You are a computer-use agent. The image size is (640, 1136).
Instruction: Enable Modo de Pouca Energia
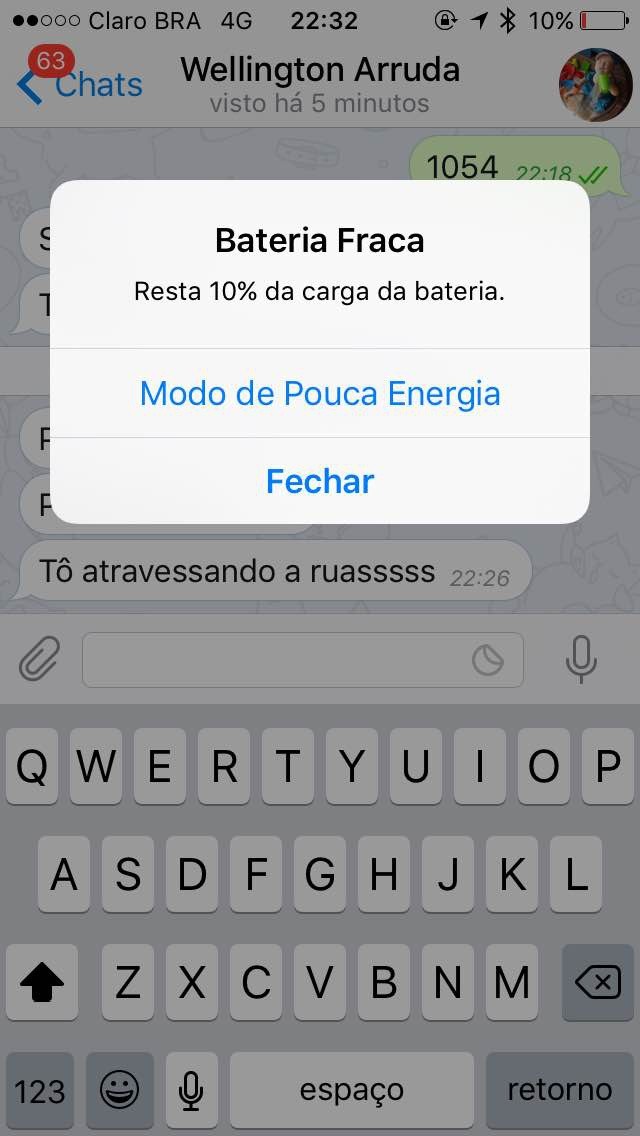click(320, 393)
